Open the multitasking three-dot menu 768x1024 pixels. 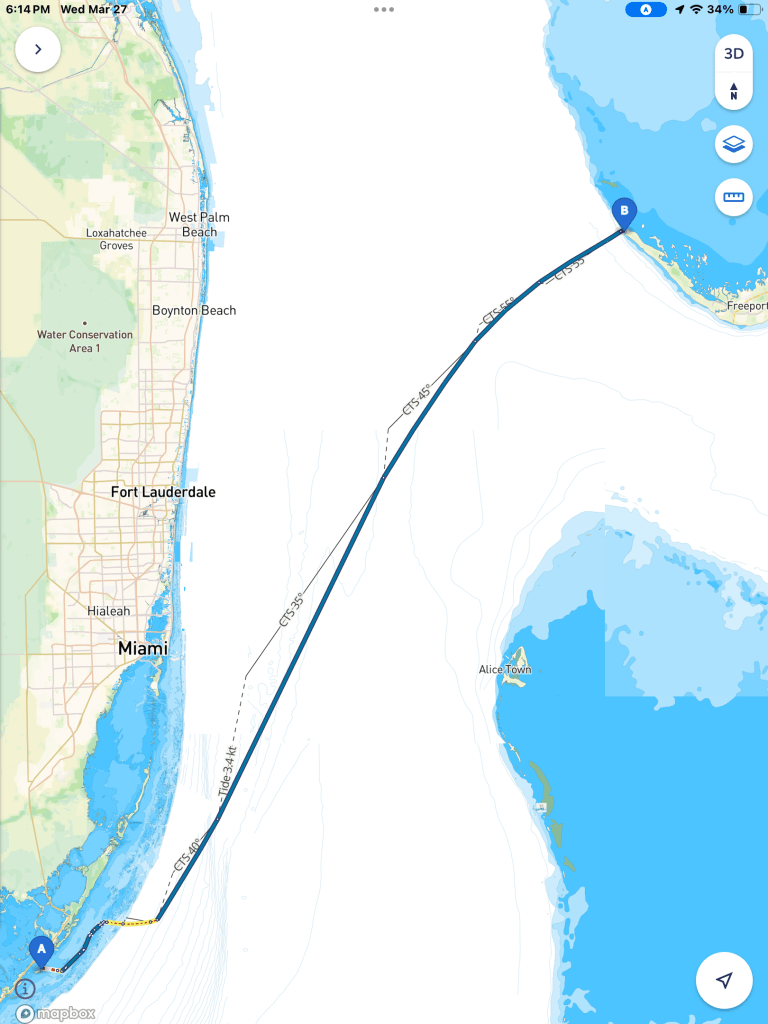(x=384, y=9)
